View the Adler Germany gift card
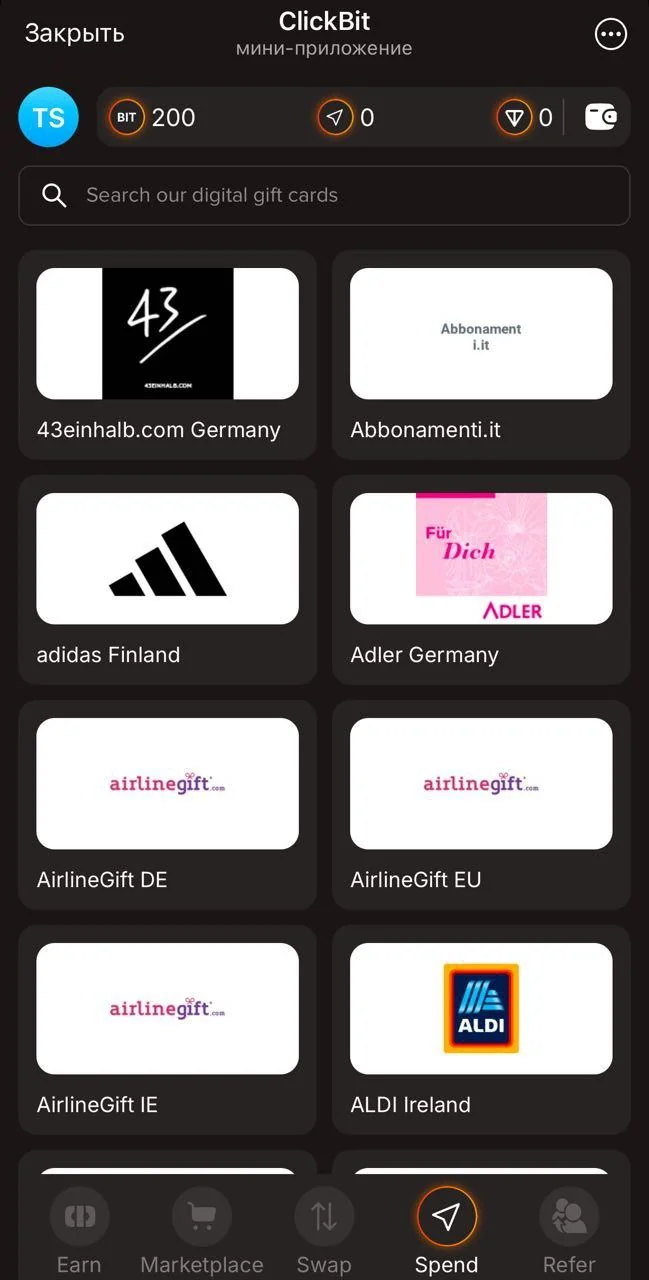The image size is (649, 1280). click(x=481, y=580)
